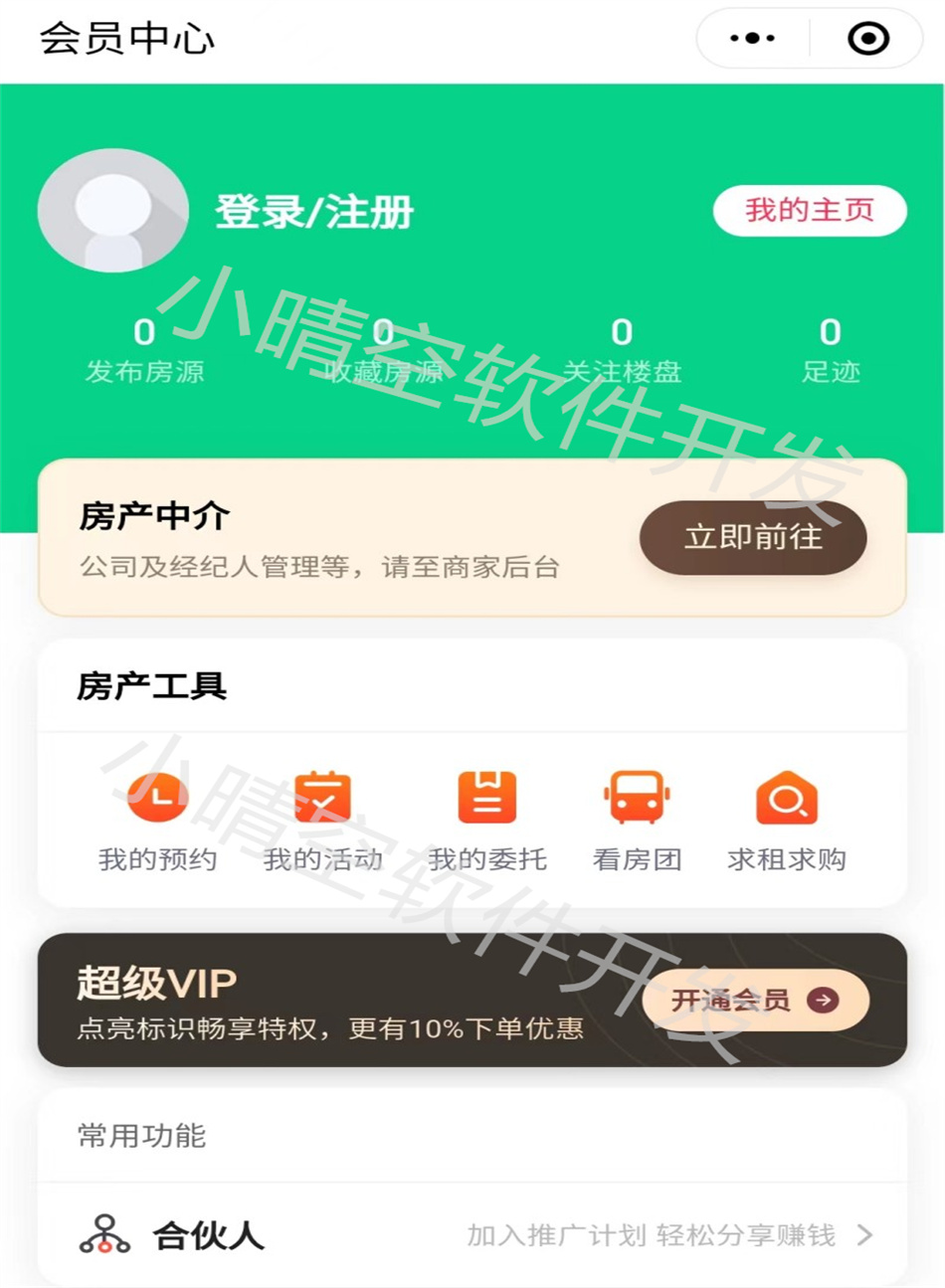Close the mini program via target icon

click(867, 39)
